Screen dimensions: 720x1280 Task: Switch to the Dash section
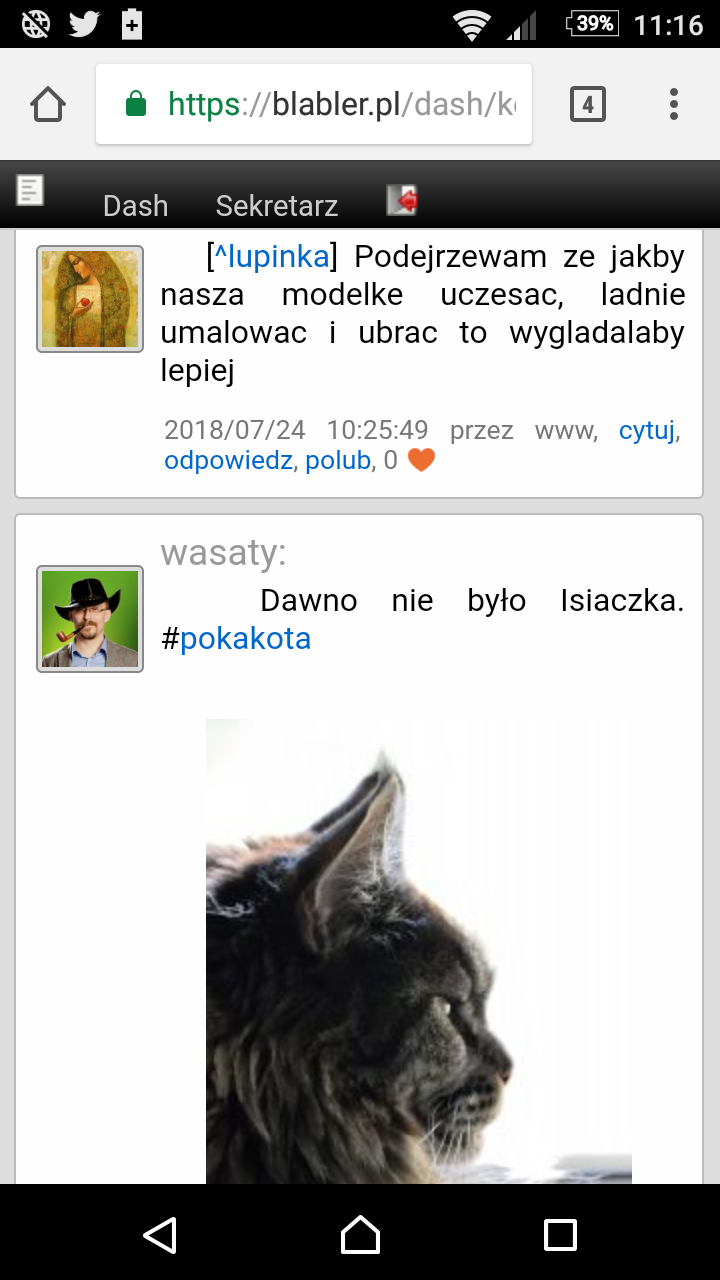[135, 206]
